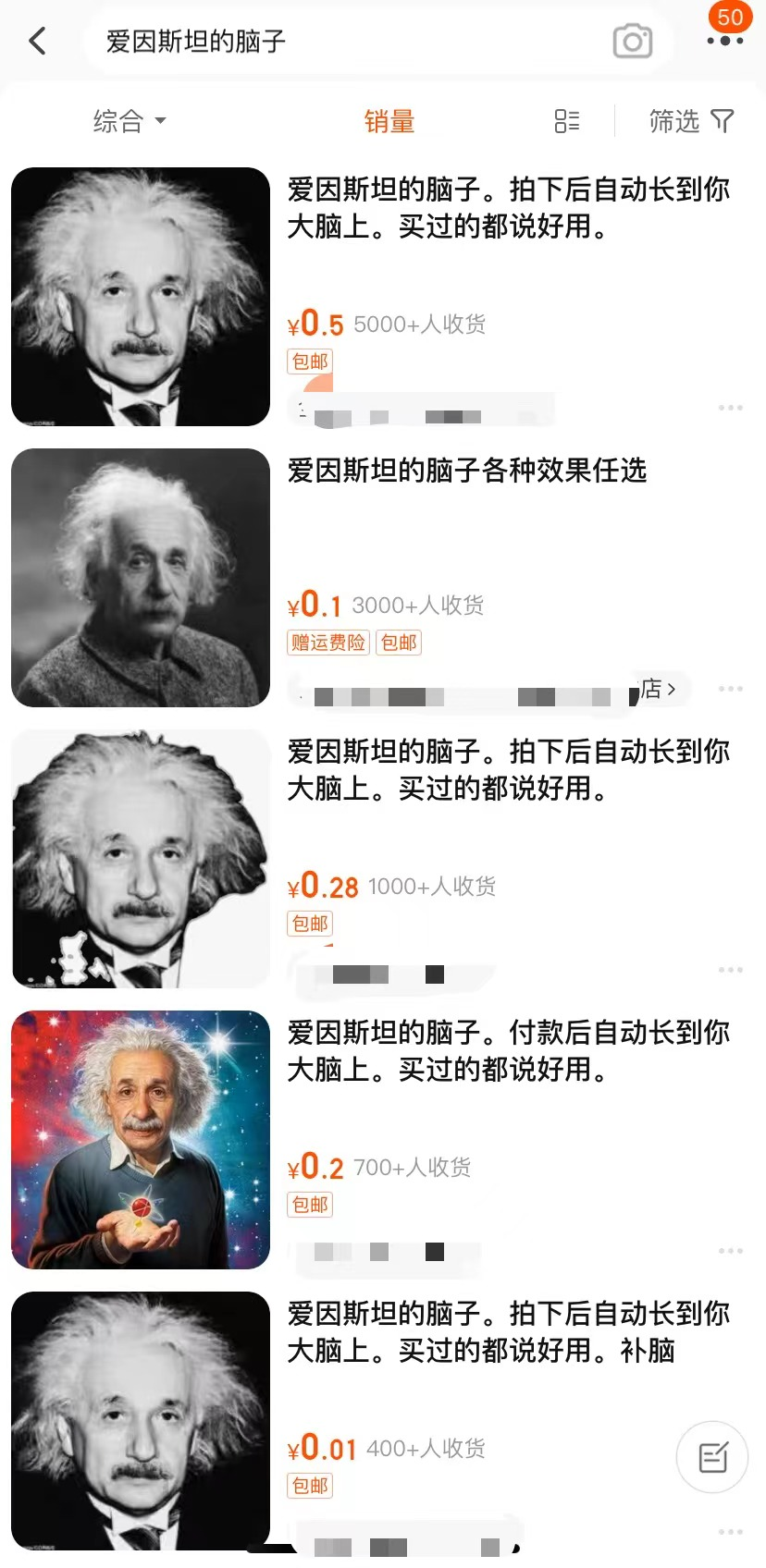The image size is (766, 1568).
Task: Open the ¥0.2 付款后自动长到 listing
Action: pyautogui.click(x=507, y=1051)
